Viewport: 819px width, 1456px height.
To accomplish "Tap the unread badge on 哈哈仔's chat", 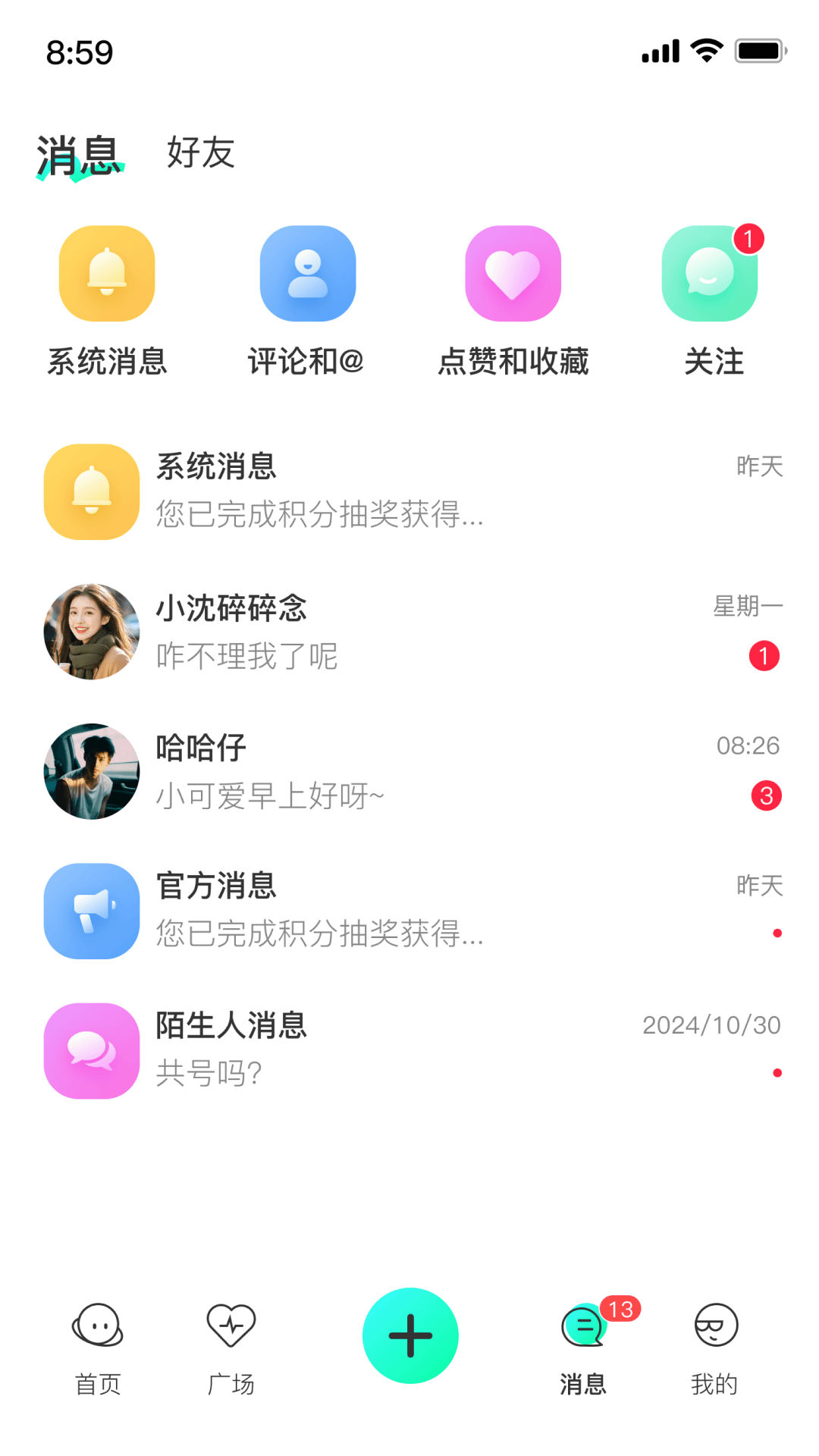I will click(767, 796).
